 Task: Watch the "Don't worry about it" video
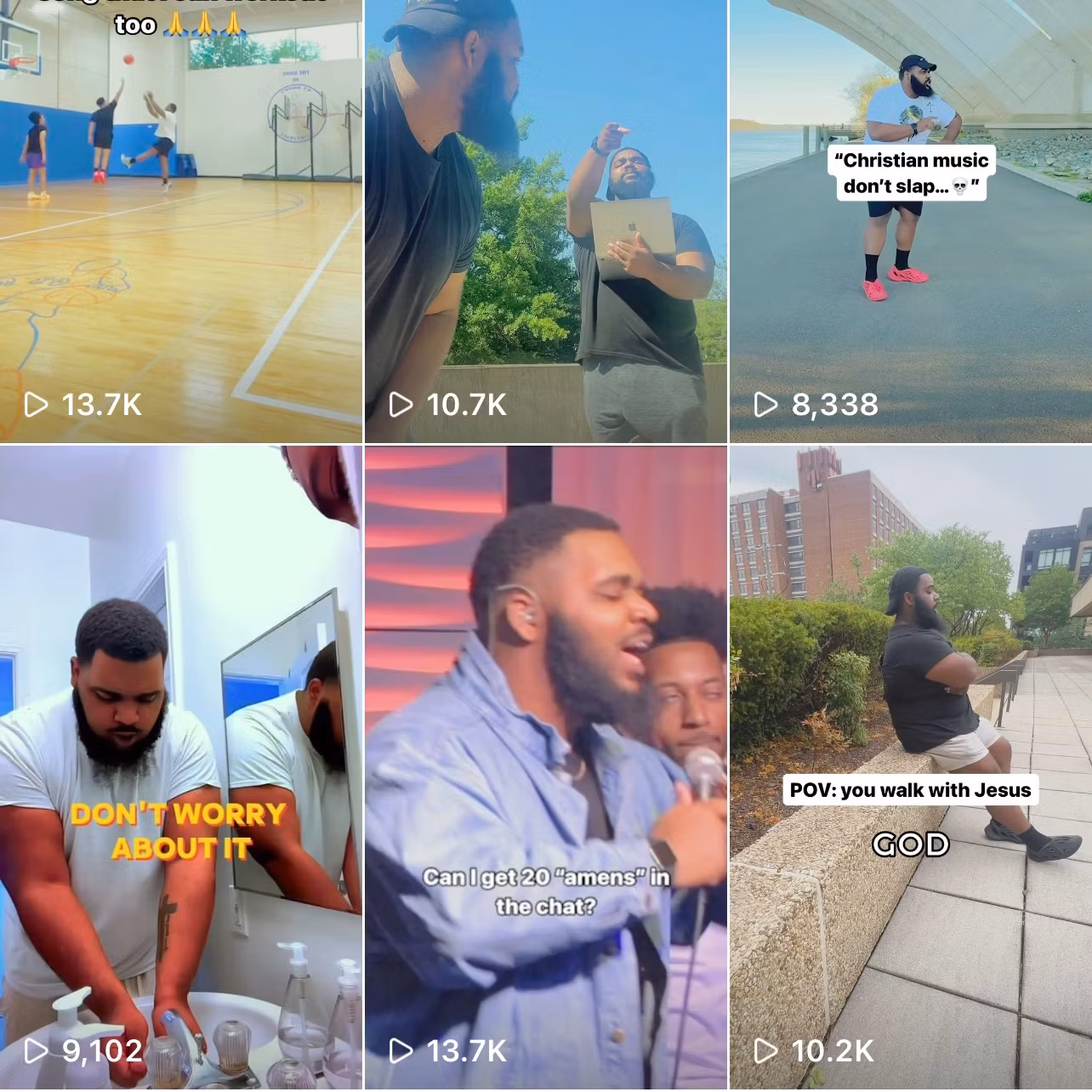[x=181, y=767]
